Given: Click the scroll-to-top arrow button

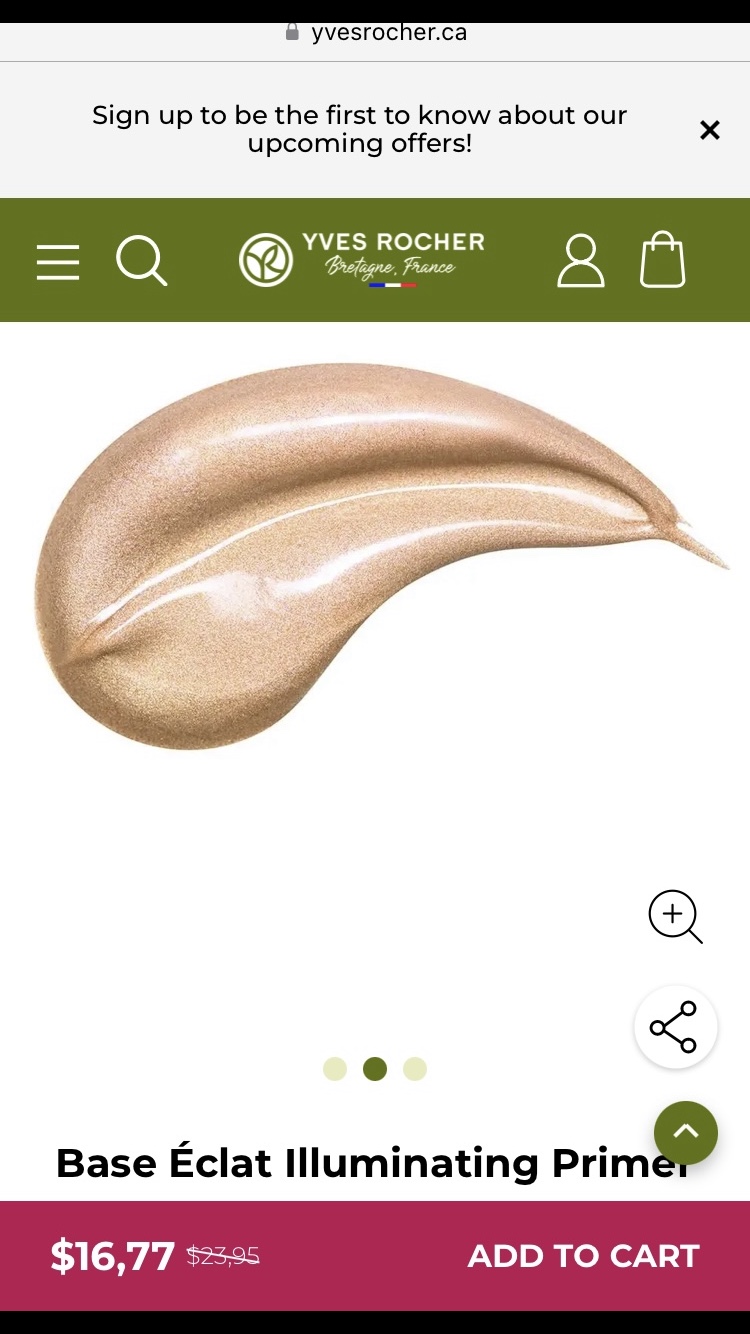Looking at the screenshot, I should tap(686, 1132).
